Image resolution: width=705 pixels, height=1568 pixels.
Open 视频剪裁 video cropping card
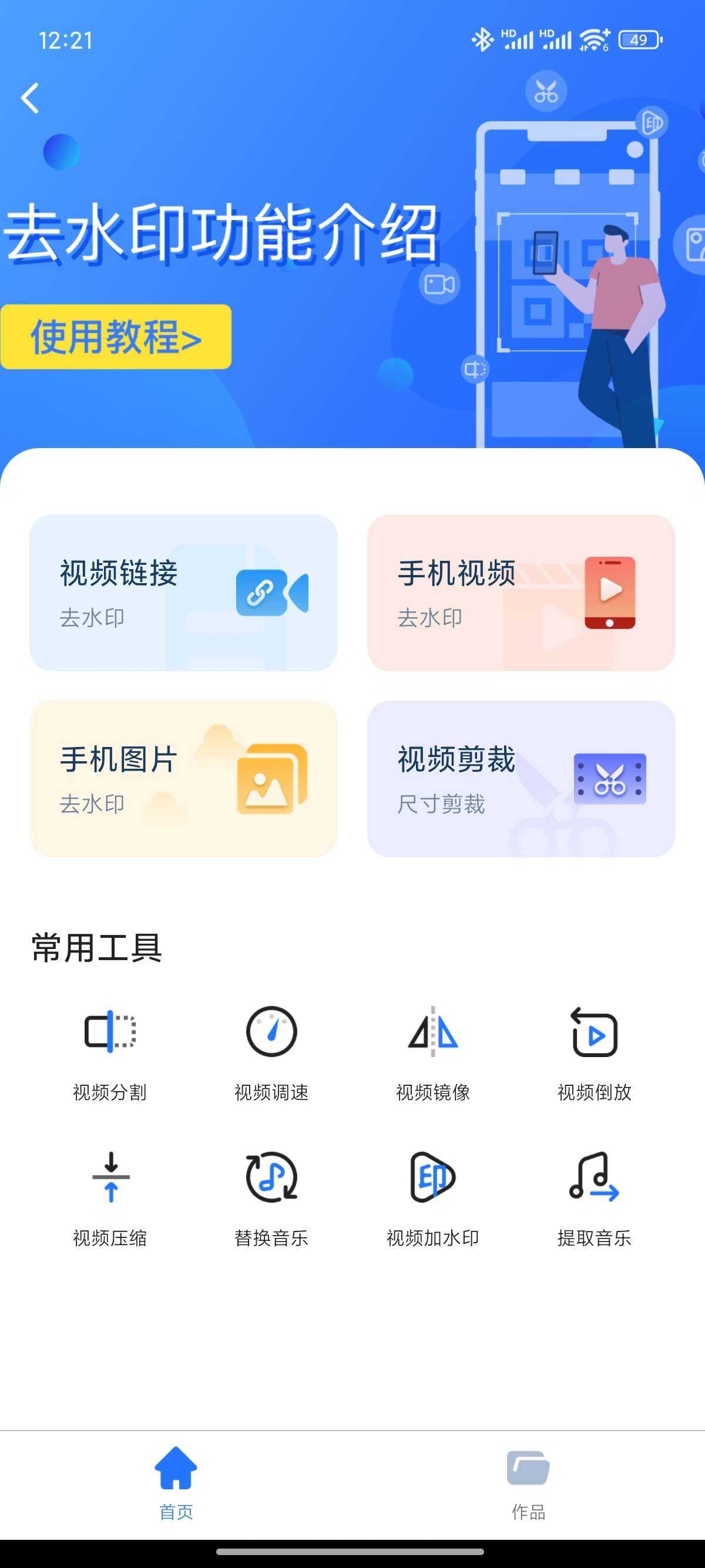[x=521, y=779]
